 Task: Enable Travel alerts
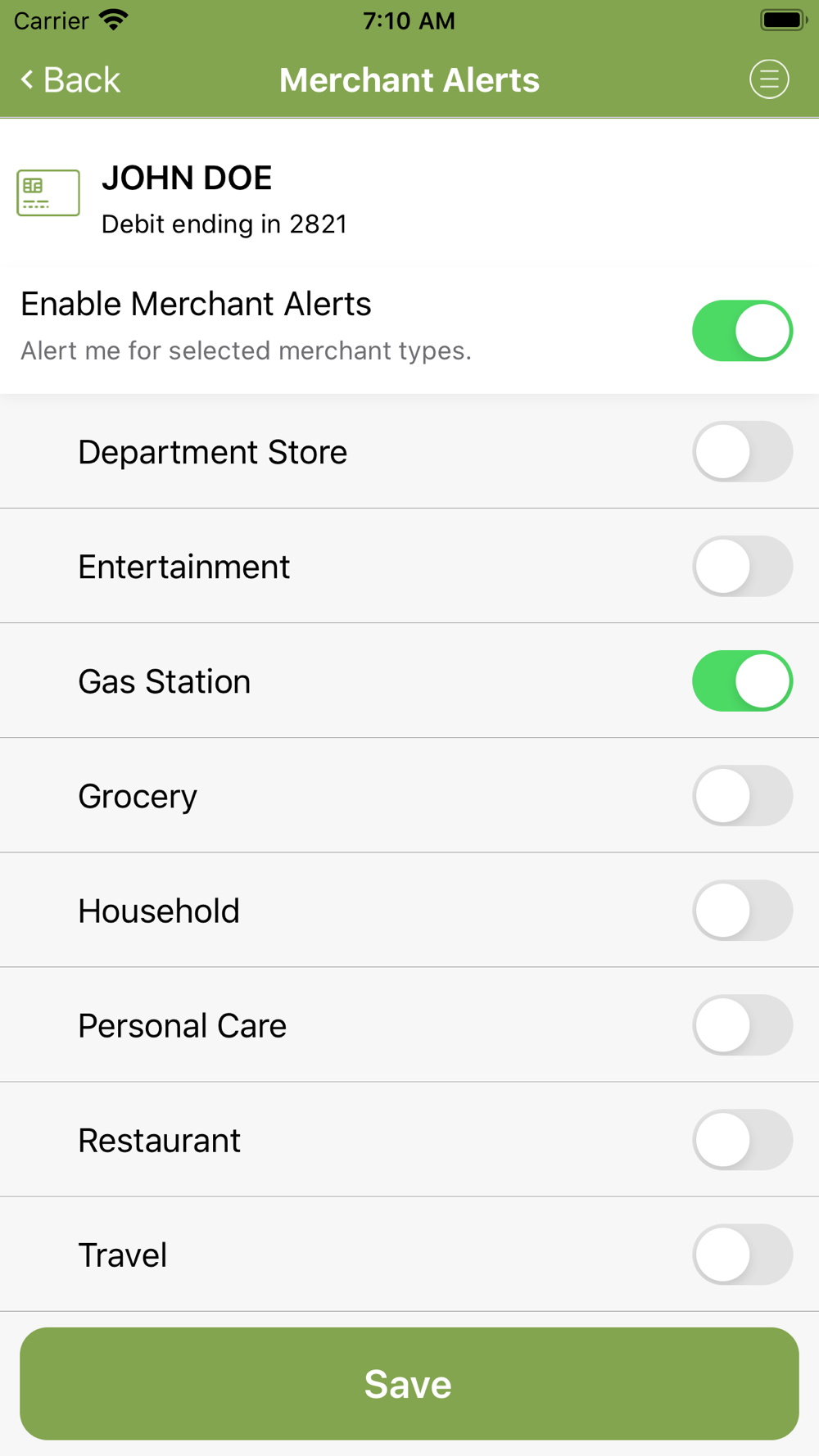tap(742, 1254)
